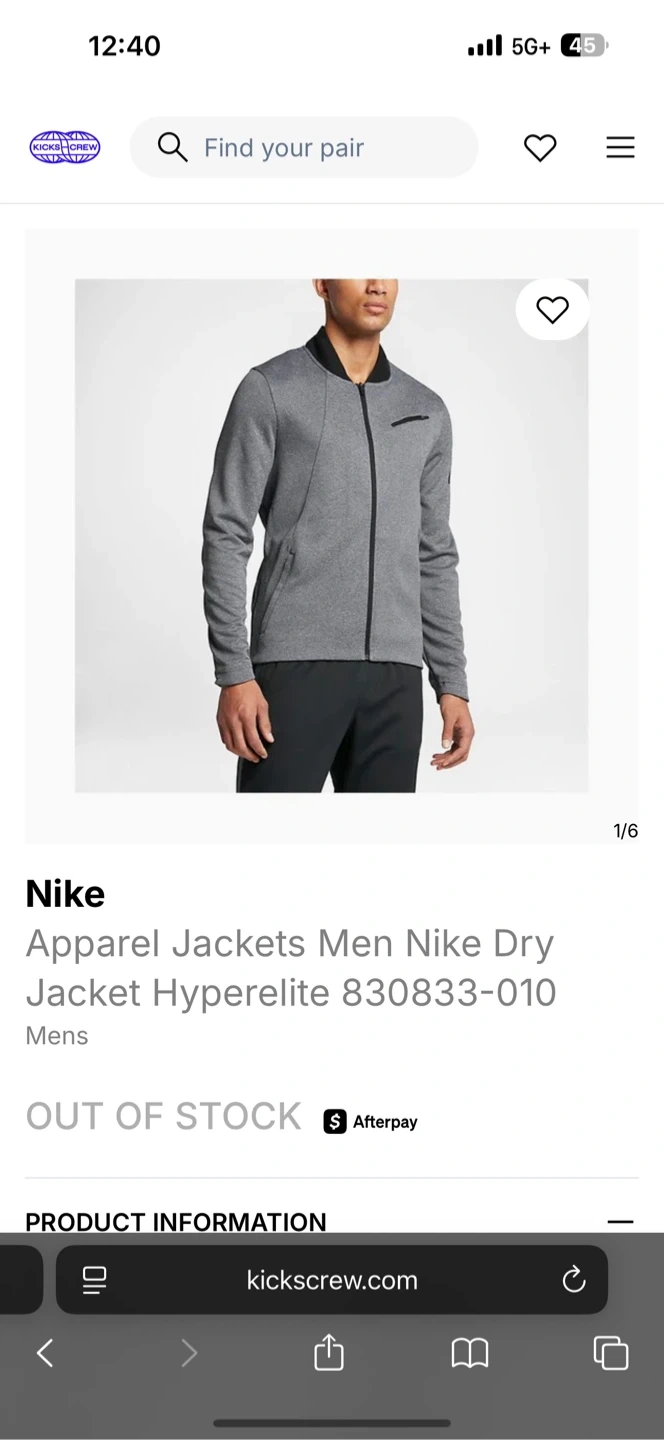Viewport: 664px width, 1440px height.
Task: Show all open browser tabs
Action: point(611,1353)
